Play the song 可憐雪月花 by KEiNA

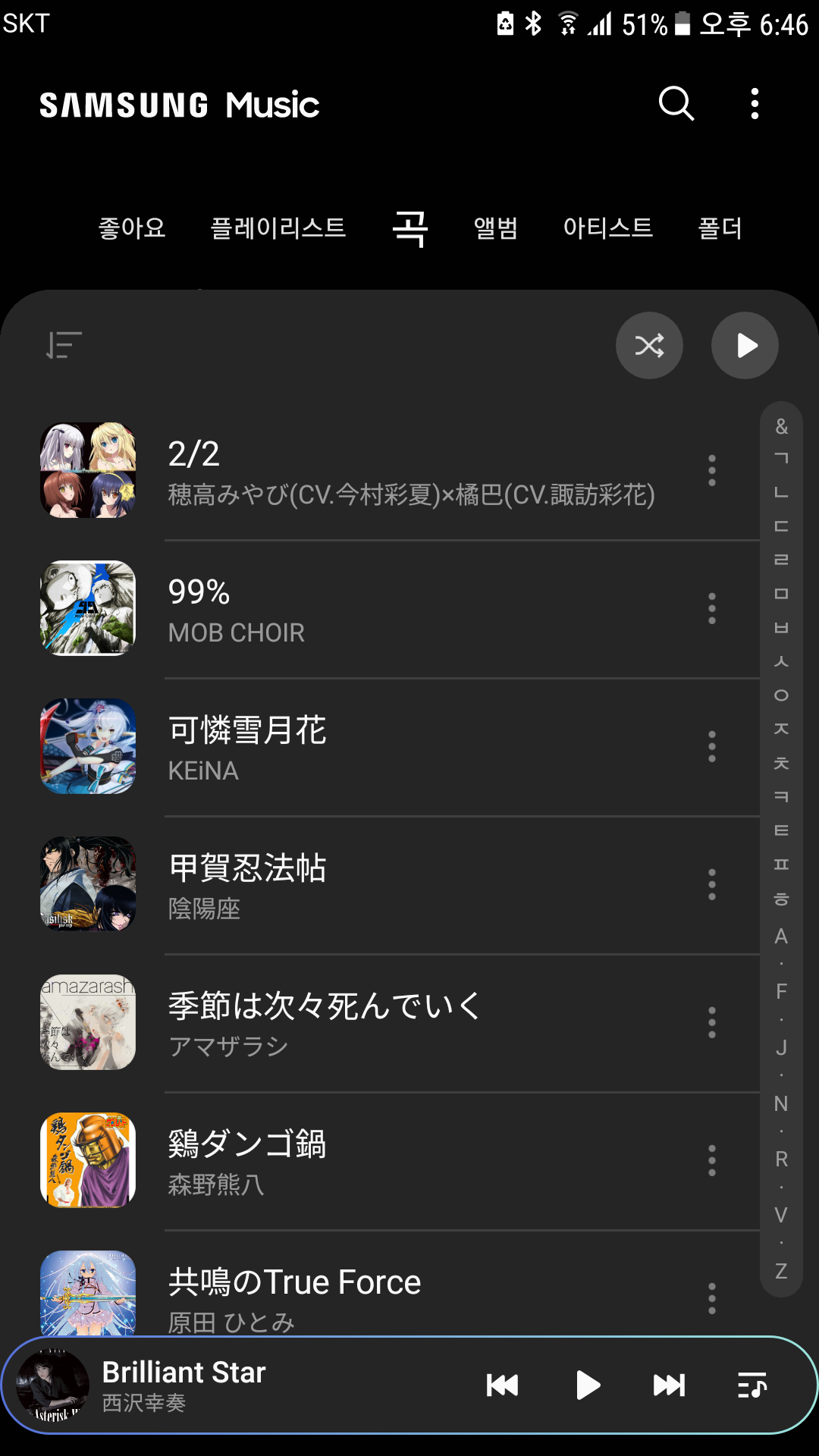click(409, 747)
